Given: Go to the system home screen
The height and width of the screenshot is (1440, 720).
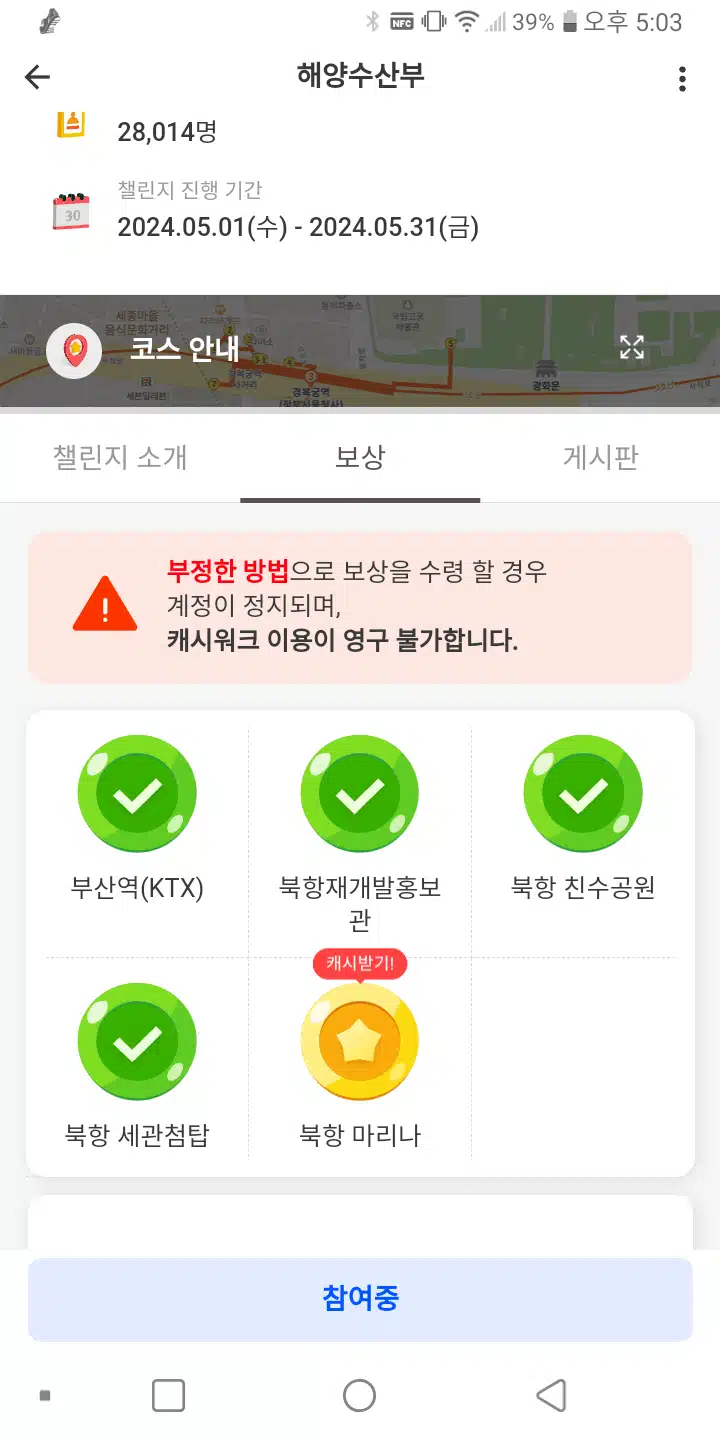Looking at the screenshot, I should tap(359, 1395).
